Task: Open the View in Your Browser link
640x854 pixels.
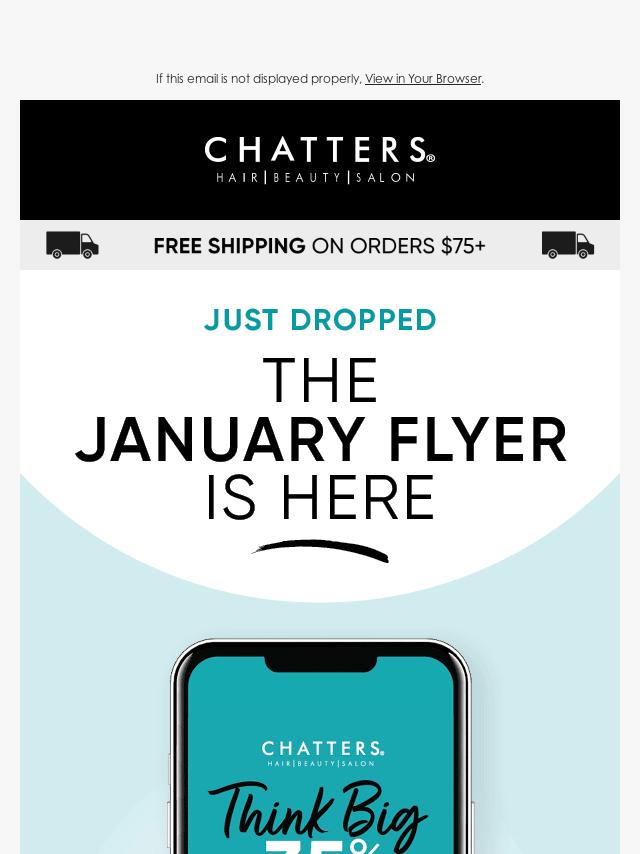Action: pyautogui.click(x=423, y=79)
